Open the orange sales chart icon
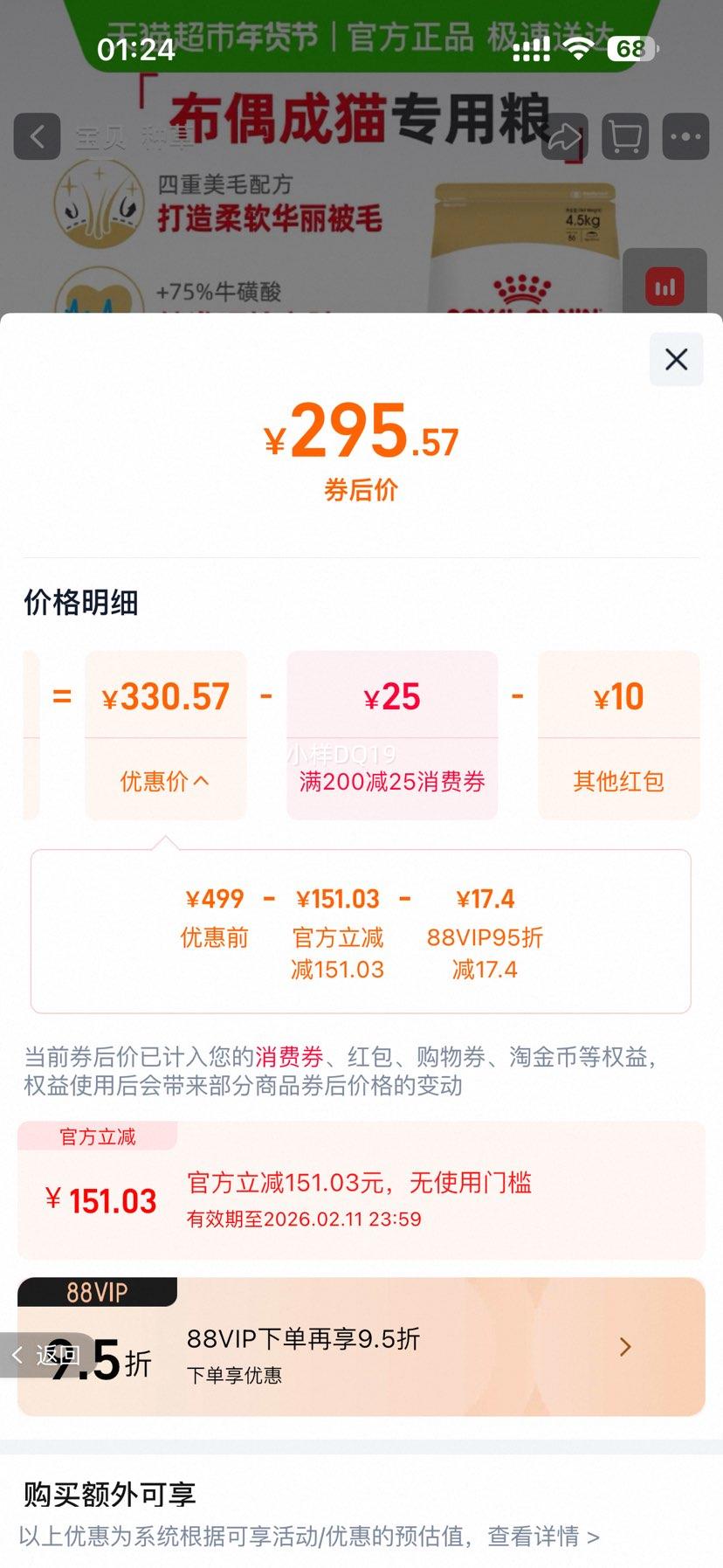 tap(664, 286)
